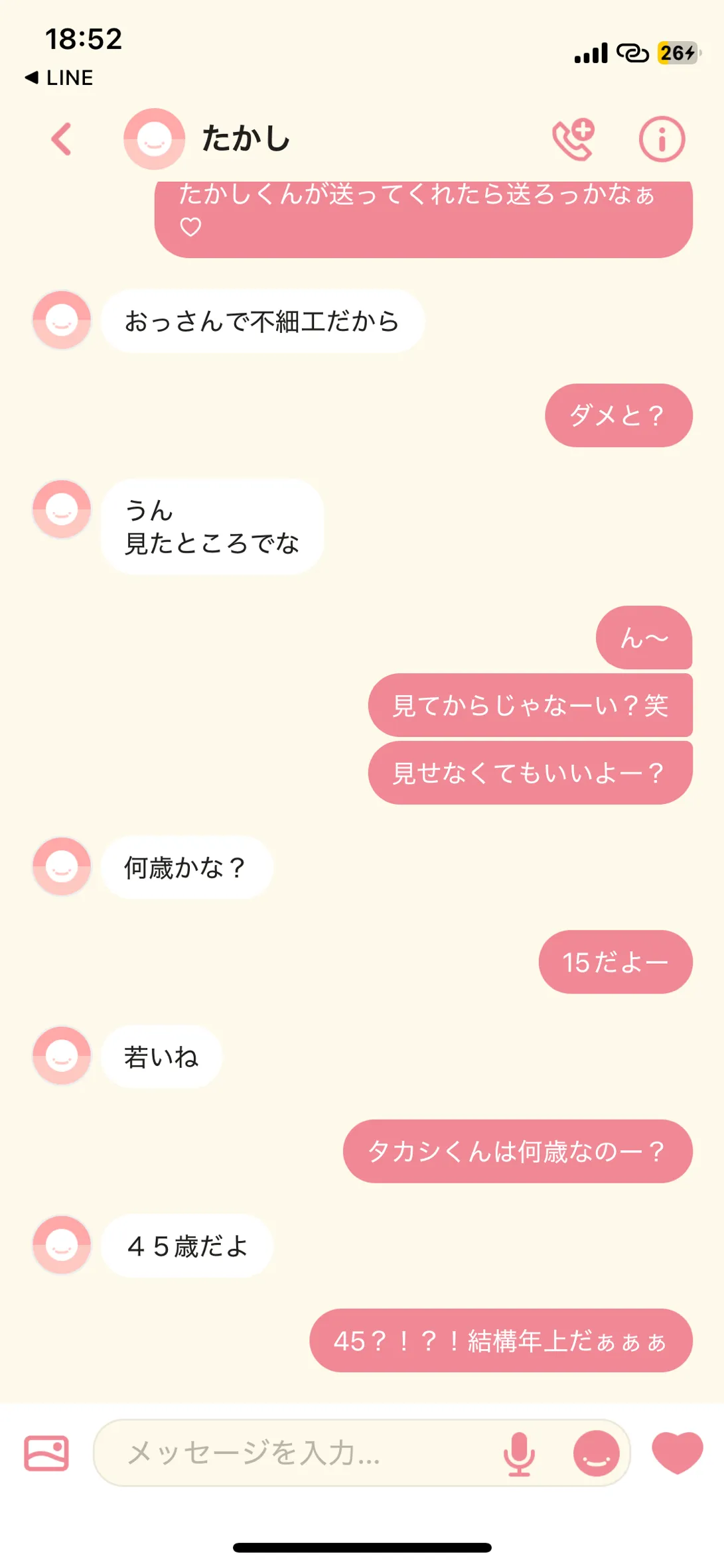Record a voice message with the microphone
Screen dimensions: 724x1568
[x=519, y=1453]
